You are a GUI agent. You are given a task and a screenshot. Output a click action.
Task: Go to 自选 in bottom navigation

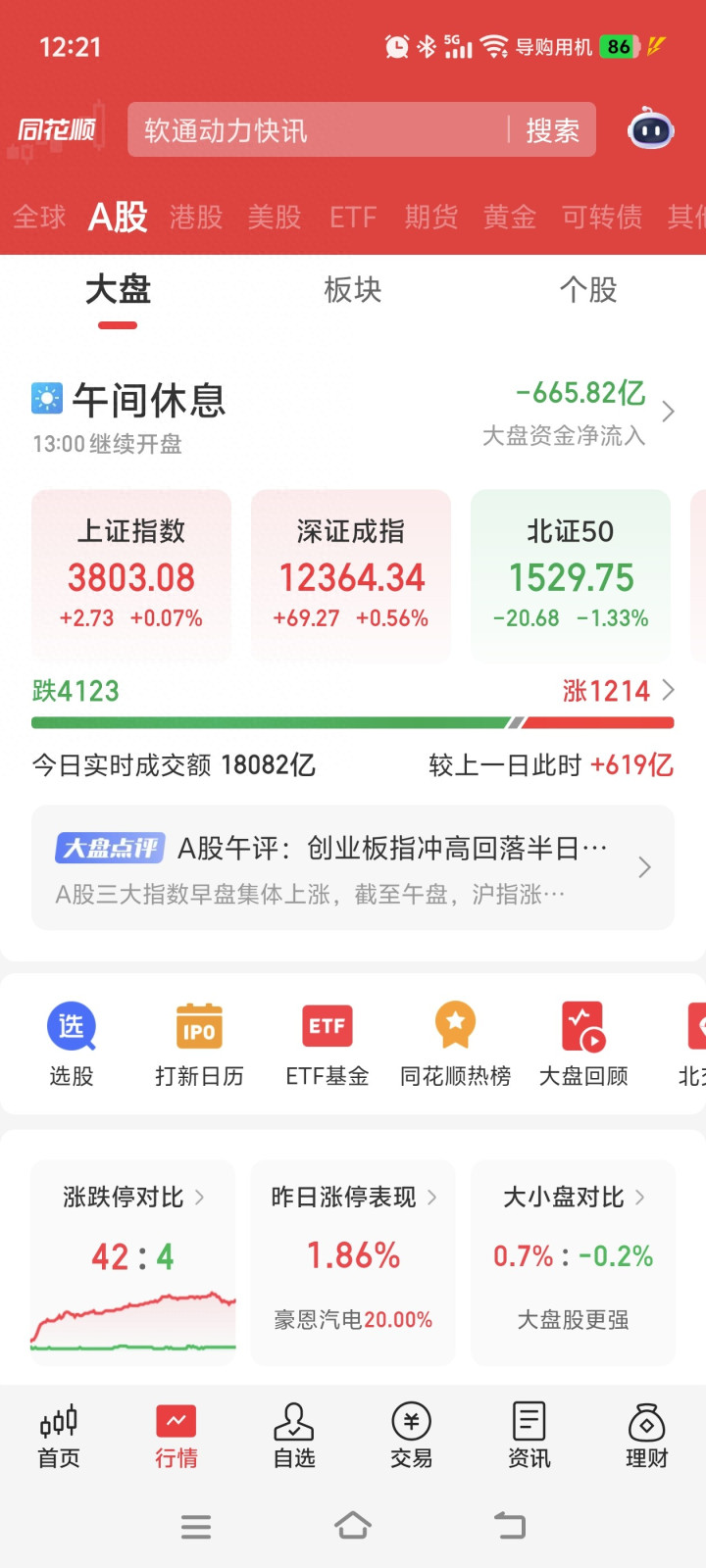pyautogui.click(x=294, y=1436)
